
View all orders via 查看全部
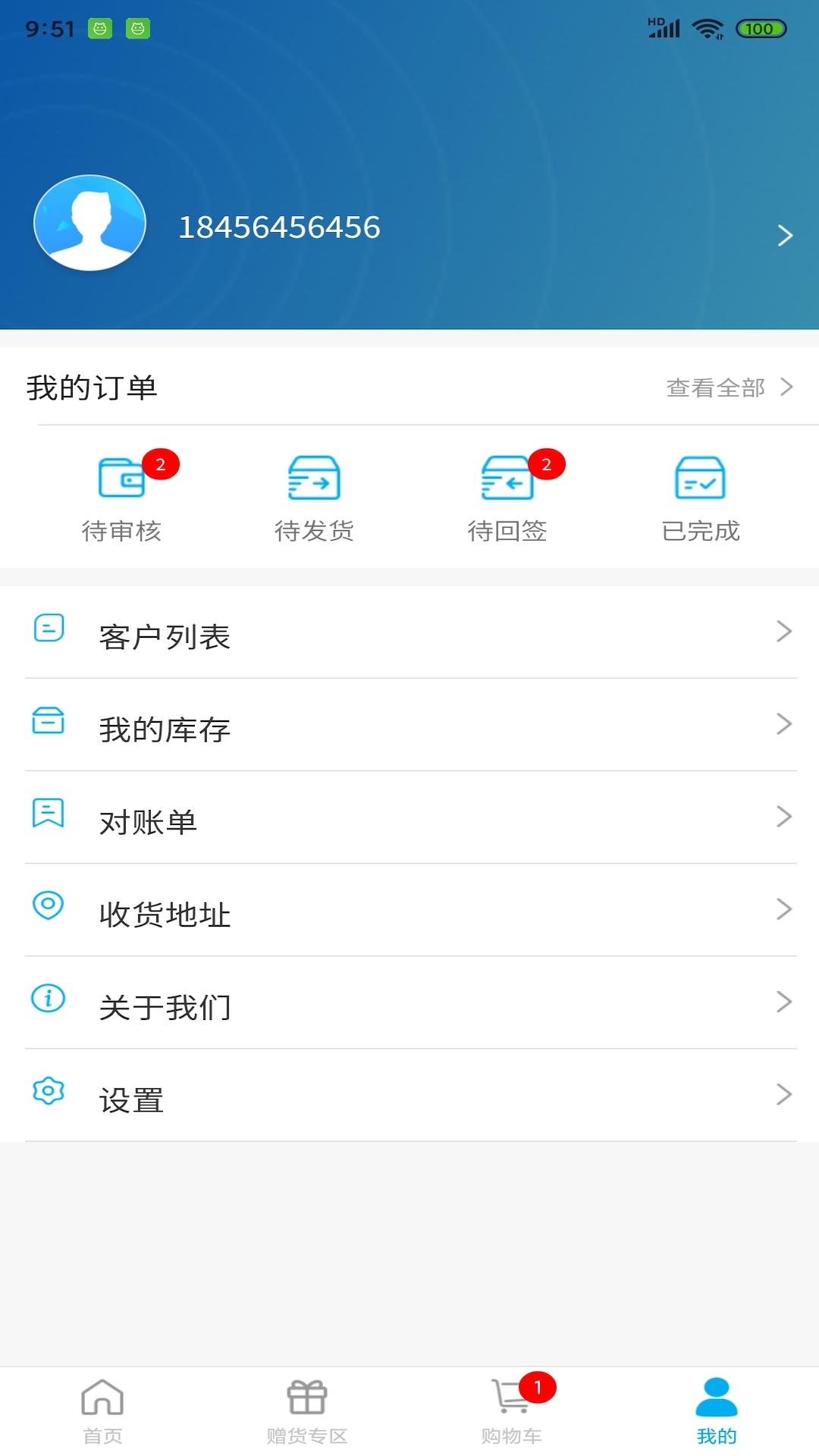click(x=729, y=388)
